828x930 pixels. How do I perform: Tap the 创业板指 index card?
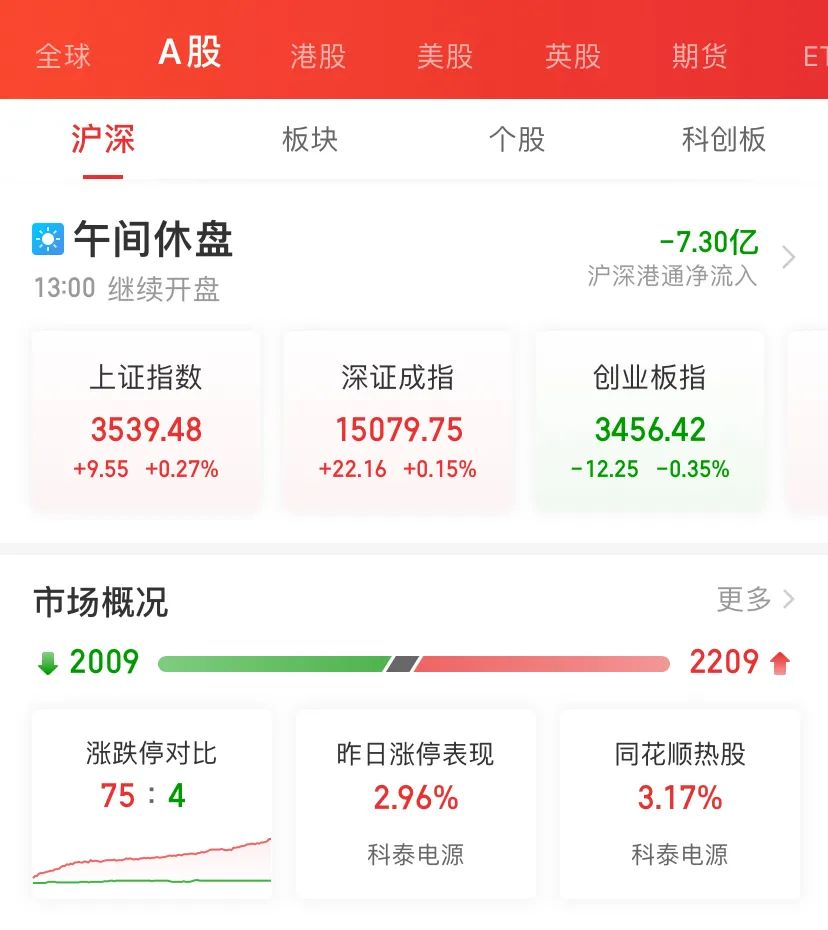(650, 422)
